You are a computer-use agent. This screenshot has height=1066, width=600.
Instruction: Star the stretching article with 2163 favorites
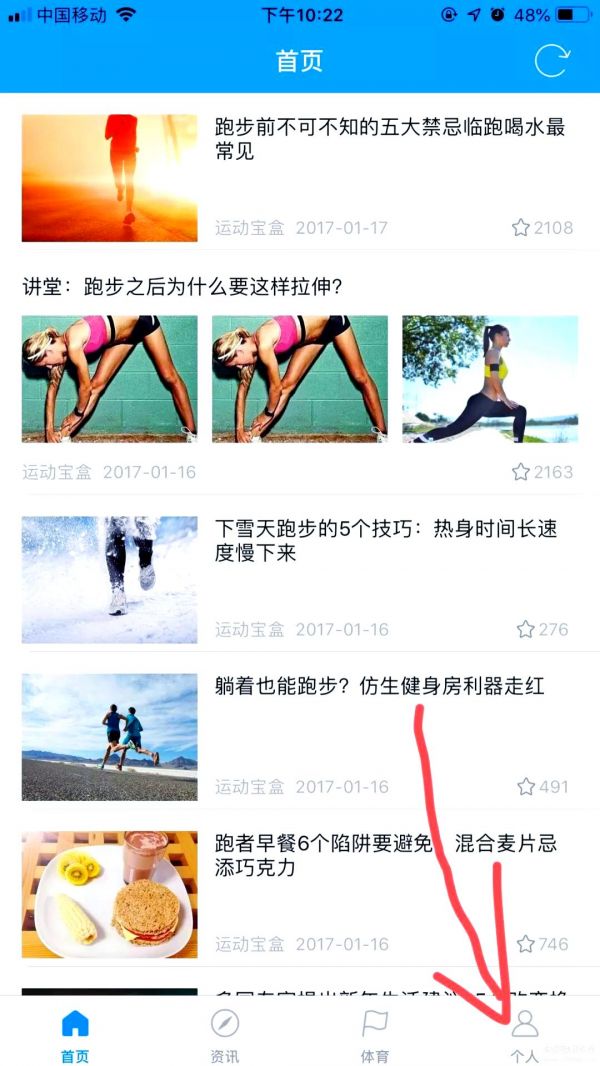(520, 472)
